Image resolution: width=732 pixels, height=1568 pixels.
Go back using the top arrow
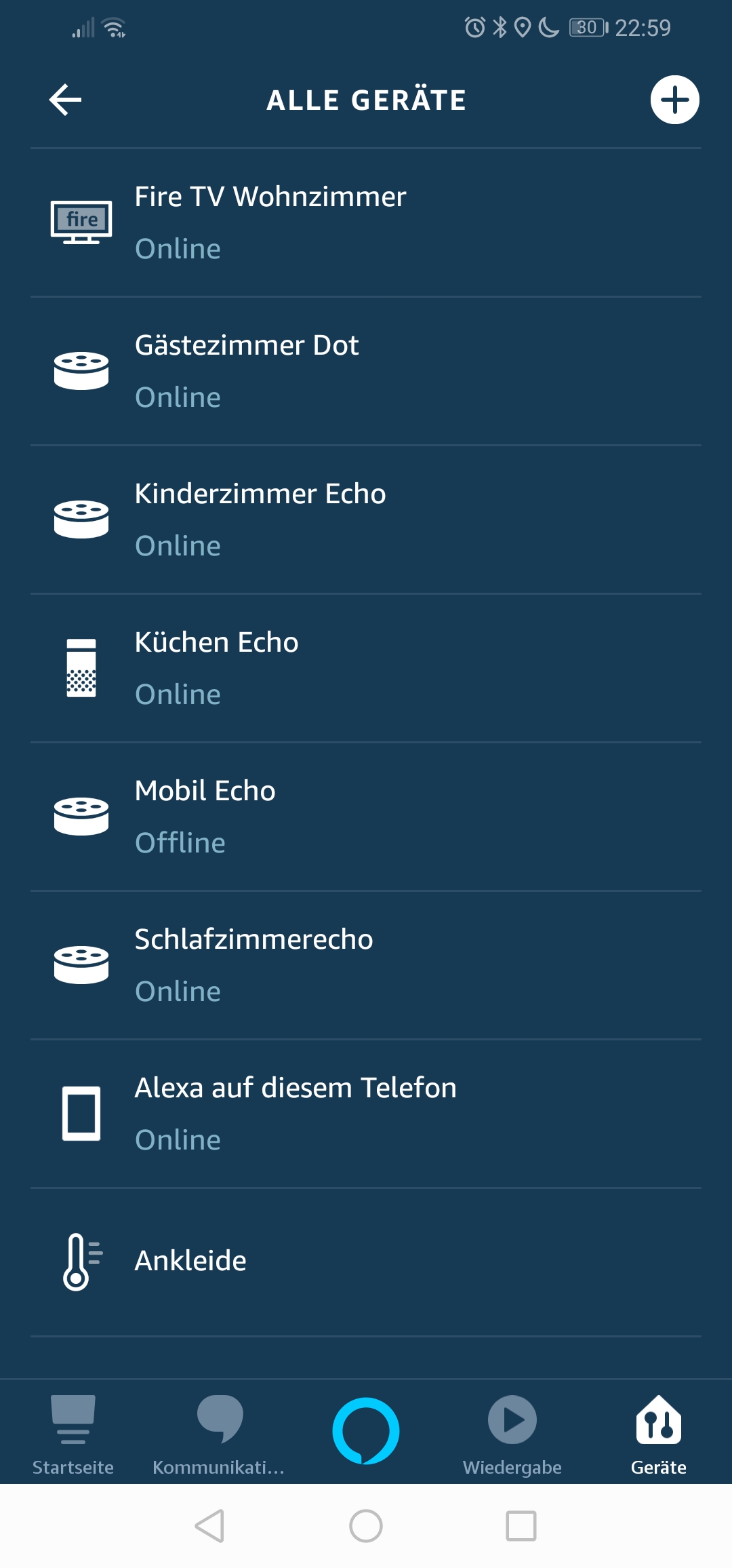(66, 100)
